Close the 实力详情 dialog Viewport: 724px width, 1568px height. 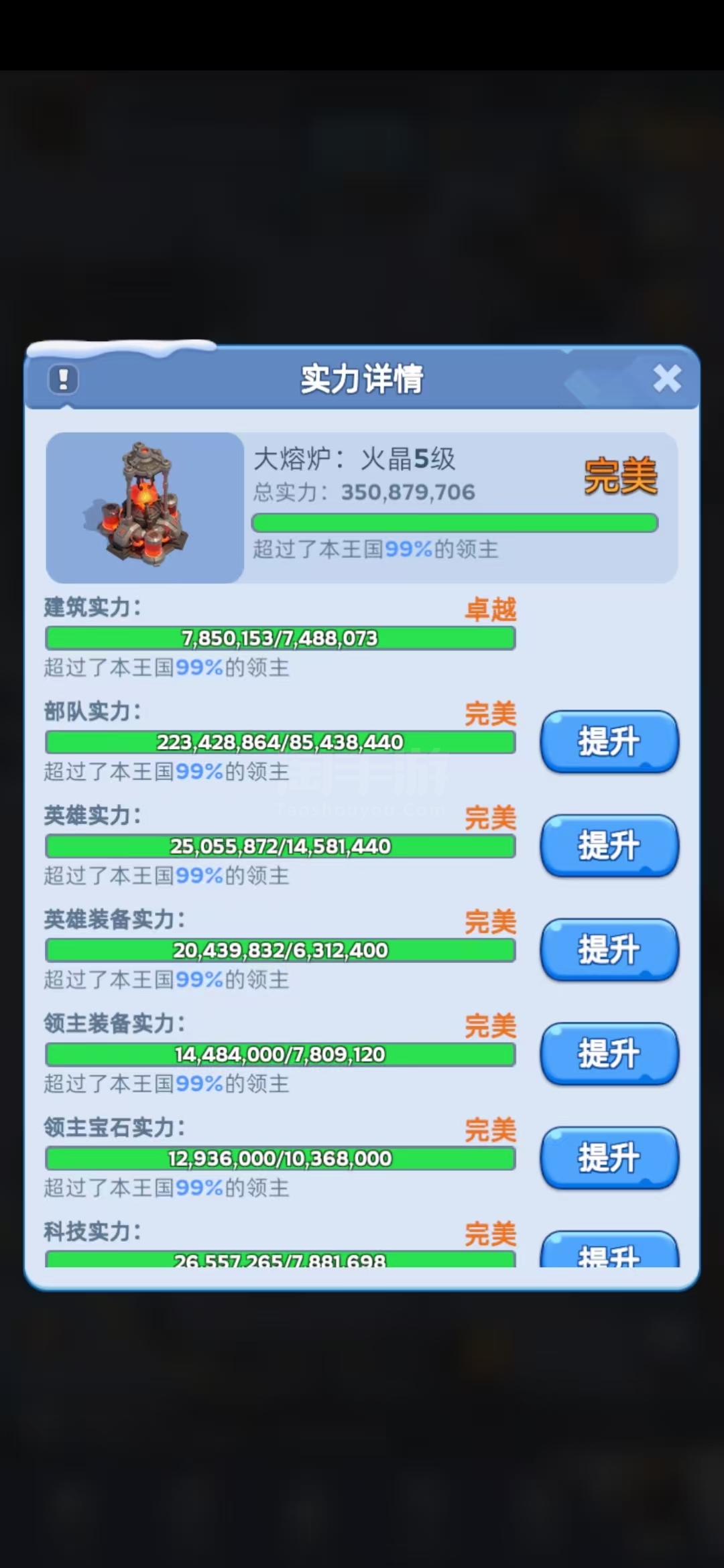[x=666, y=379]
